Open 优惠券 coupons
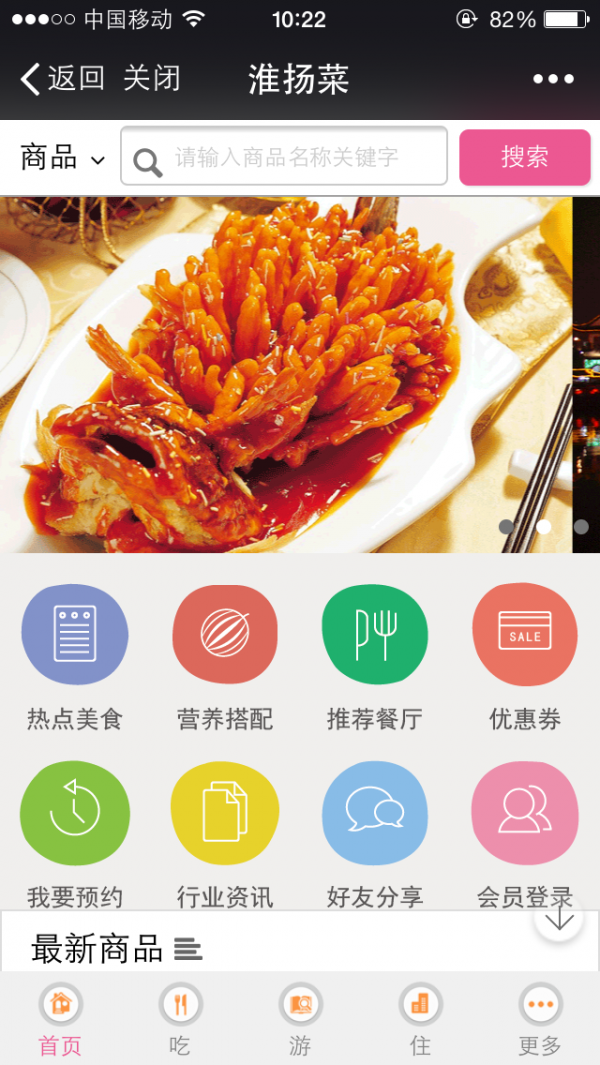The height and width of the screenshot is (1065, 600). [x=524, y=635]
